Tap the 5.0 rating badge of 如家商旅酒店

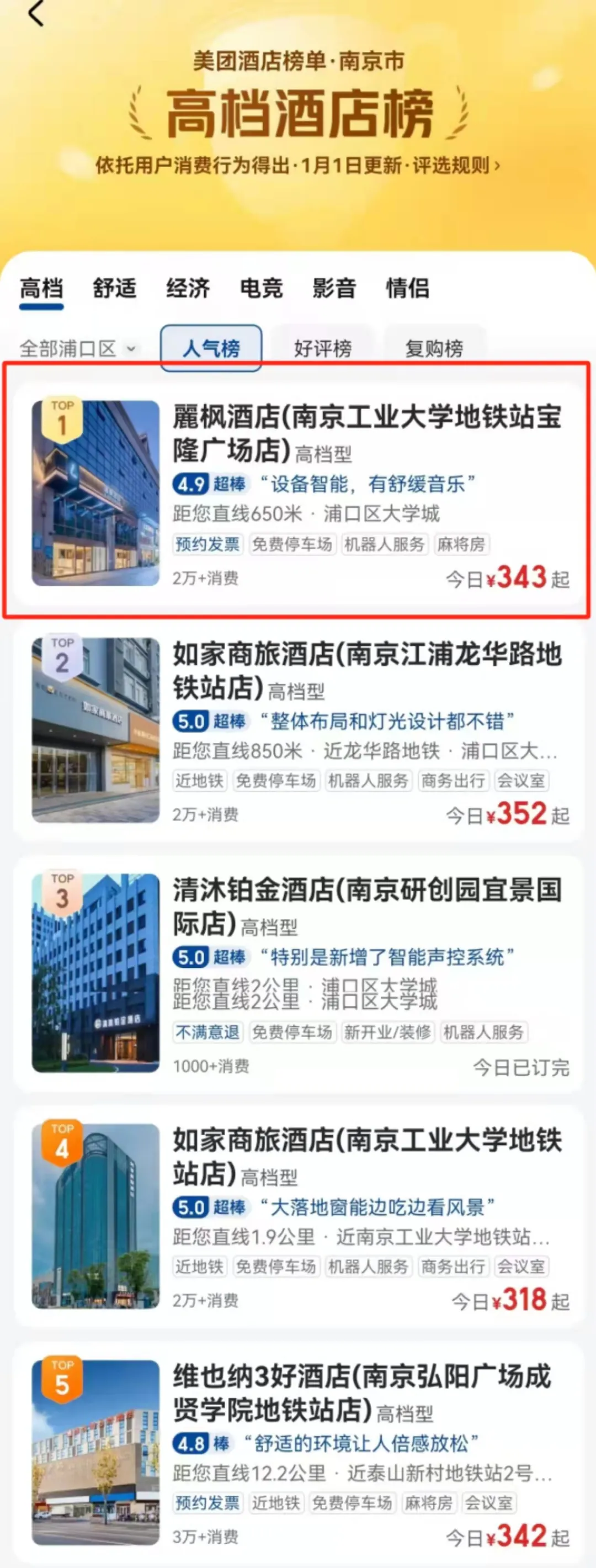point(191,720)
